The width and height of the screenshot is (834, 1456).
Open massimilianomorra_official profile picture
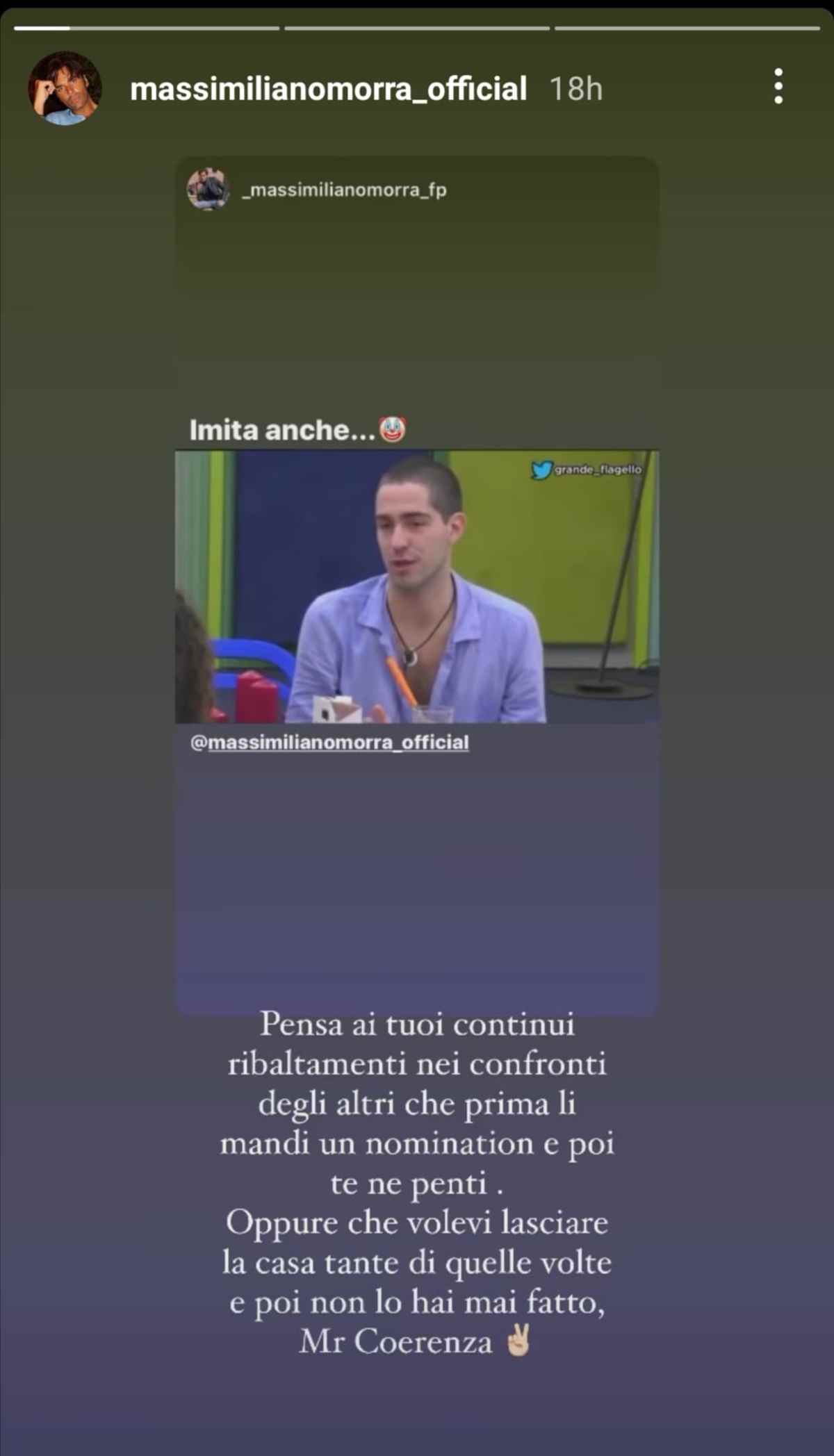(65, 88)
